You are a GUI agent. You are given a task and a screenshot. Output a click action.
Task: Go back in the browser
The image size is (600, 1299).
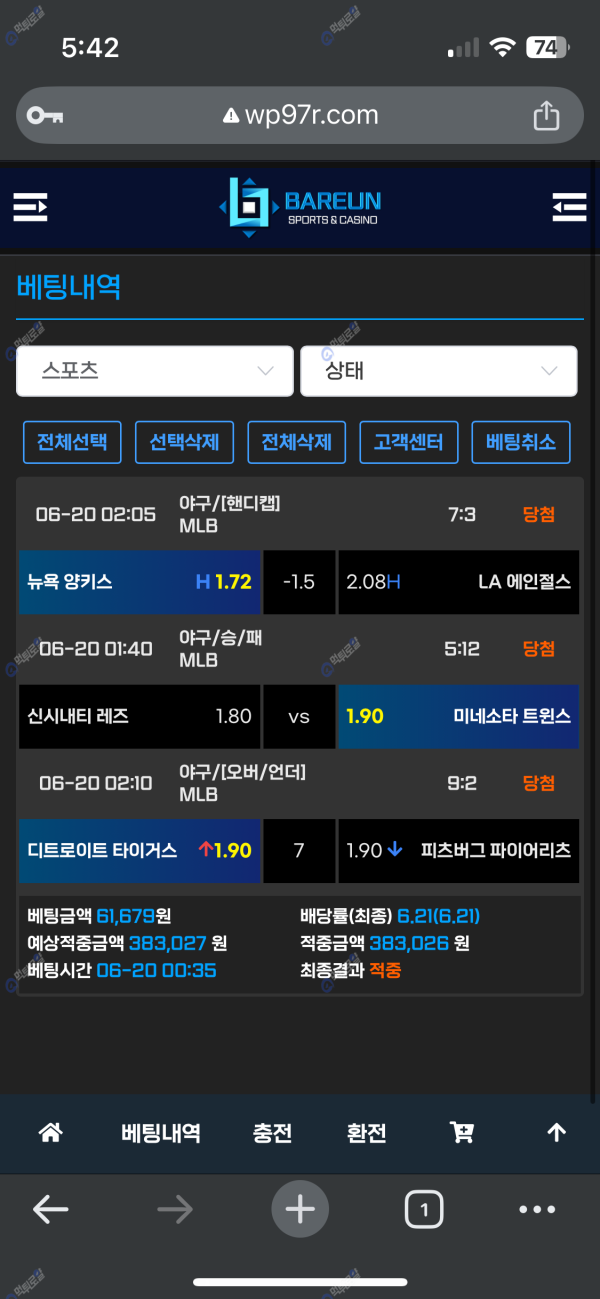pyautogui.click(x=50, y=1210)
